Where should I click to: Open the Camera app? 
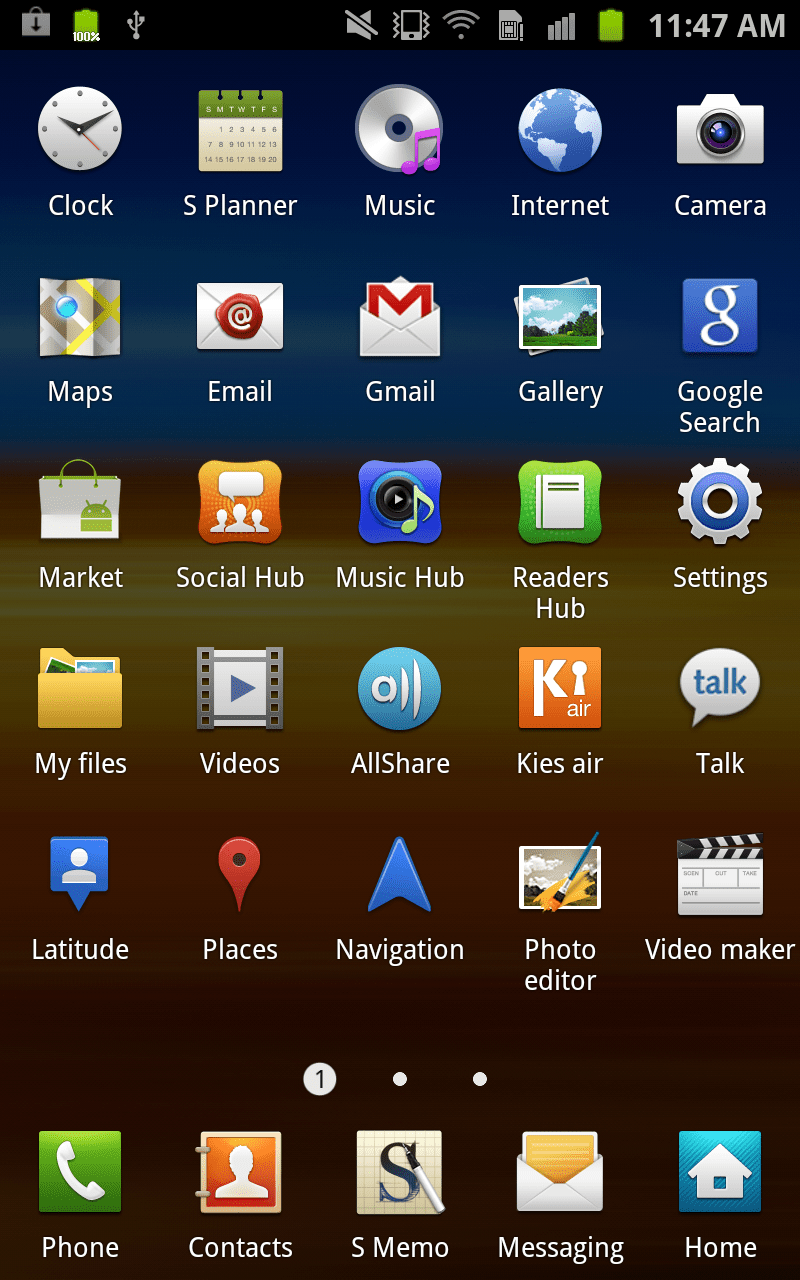coord(720,130)
